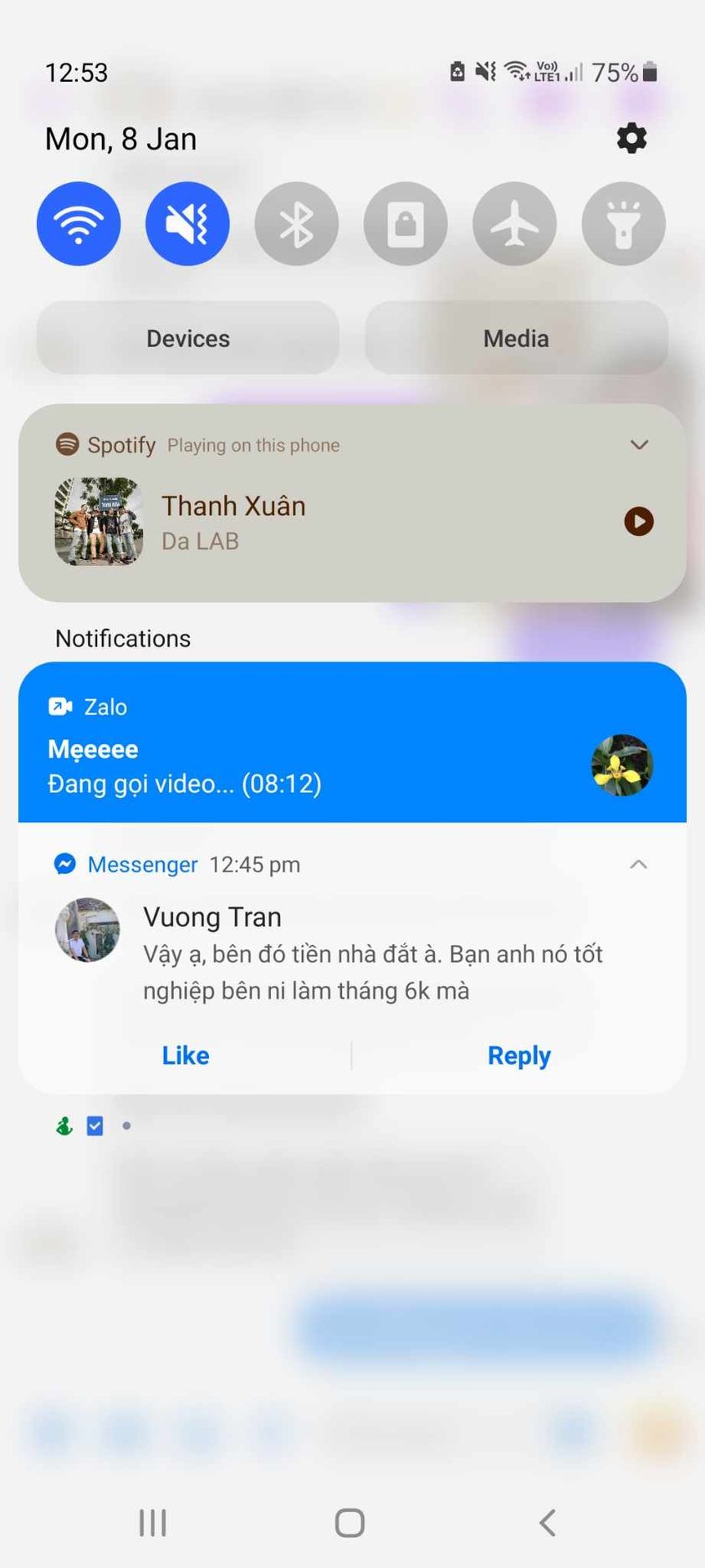Image resolution: width=705 pixels, height=1568 pixels.
Task: Go to the home screen
Action: [350, 1522]
